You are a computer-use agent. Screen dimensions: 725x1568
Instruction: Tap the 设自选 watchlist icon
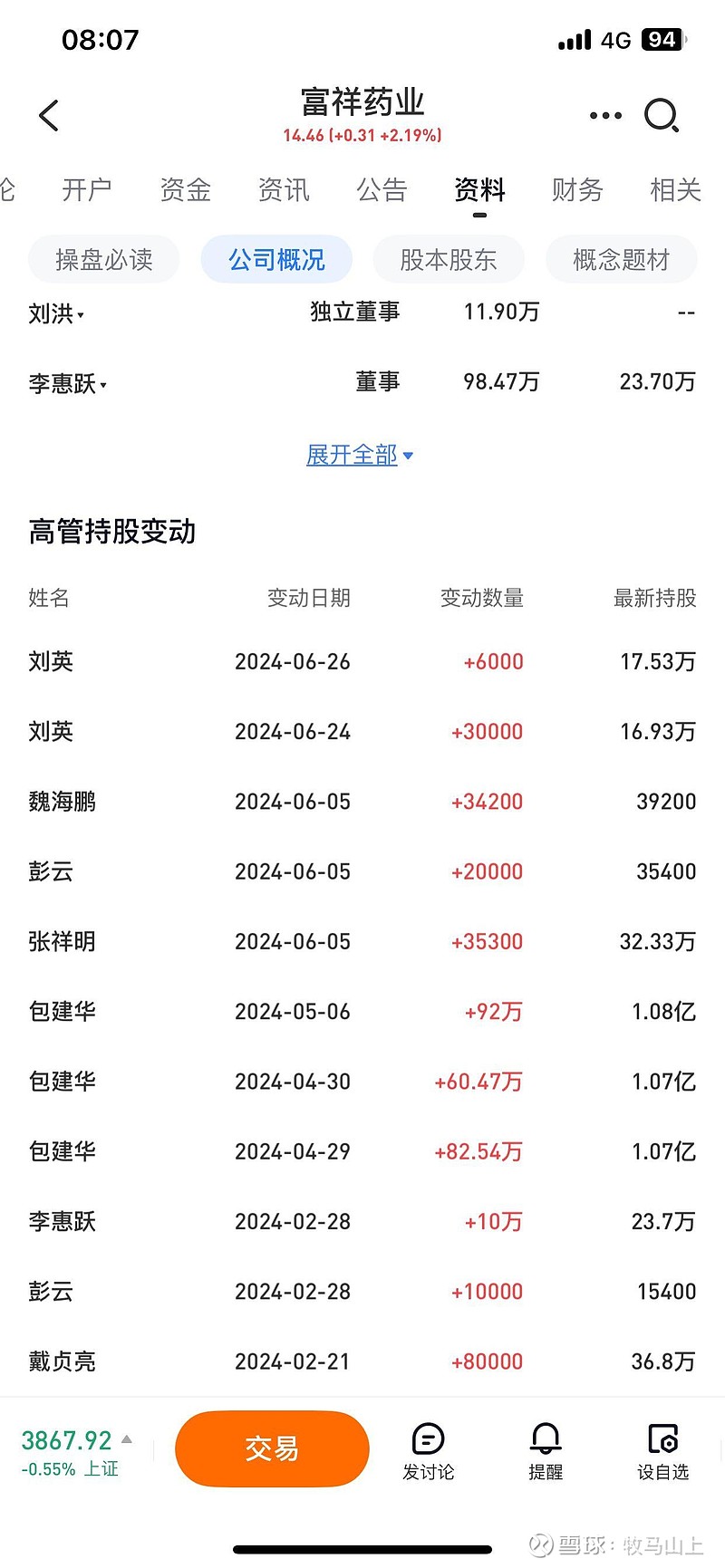[x=662, y=1449]
